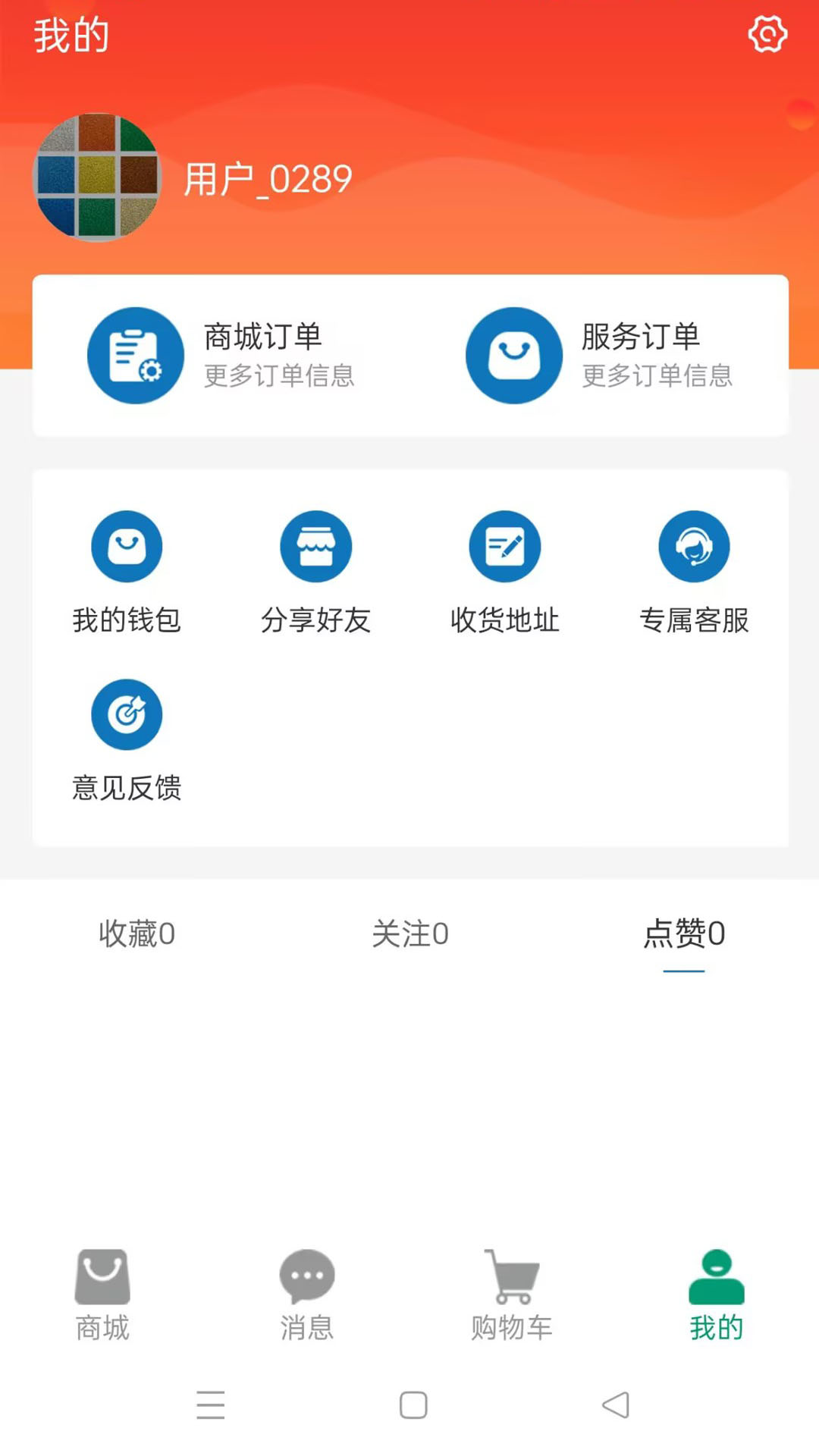Open 更多订单信息 under 商城订单
This screenshot has width=819, height=1456.
(278, 377)
